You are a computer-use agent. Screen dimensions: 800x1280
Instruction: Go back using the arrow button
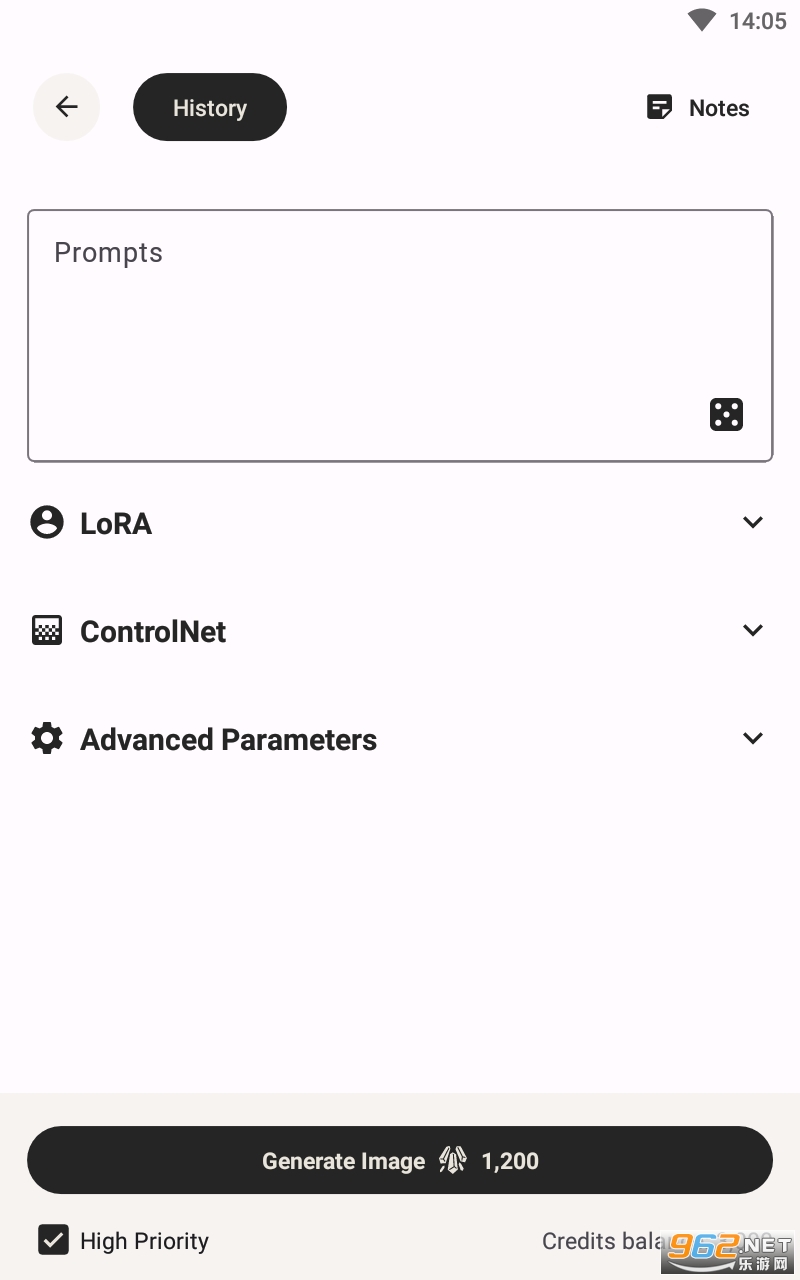point(67,107)
